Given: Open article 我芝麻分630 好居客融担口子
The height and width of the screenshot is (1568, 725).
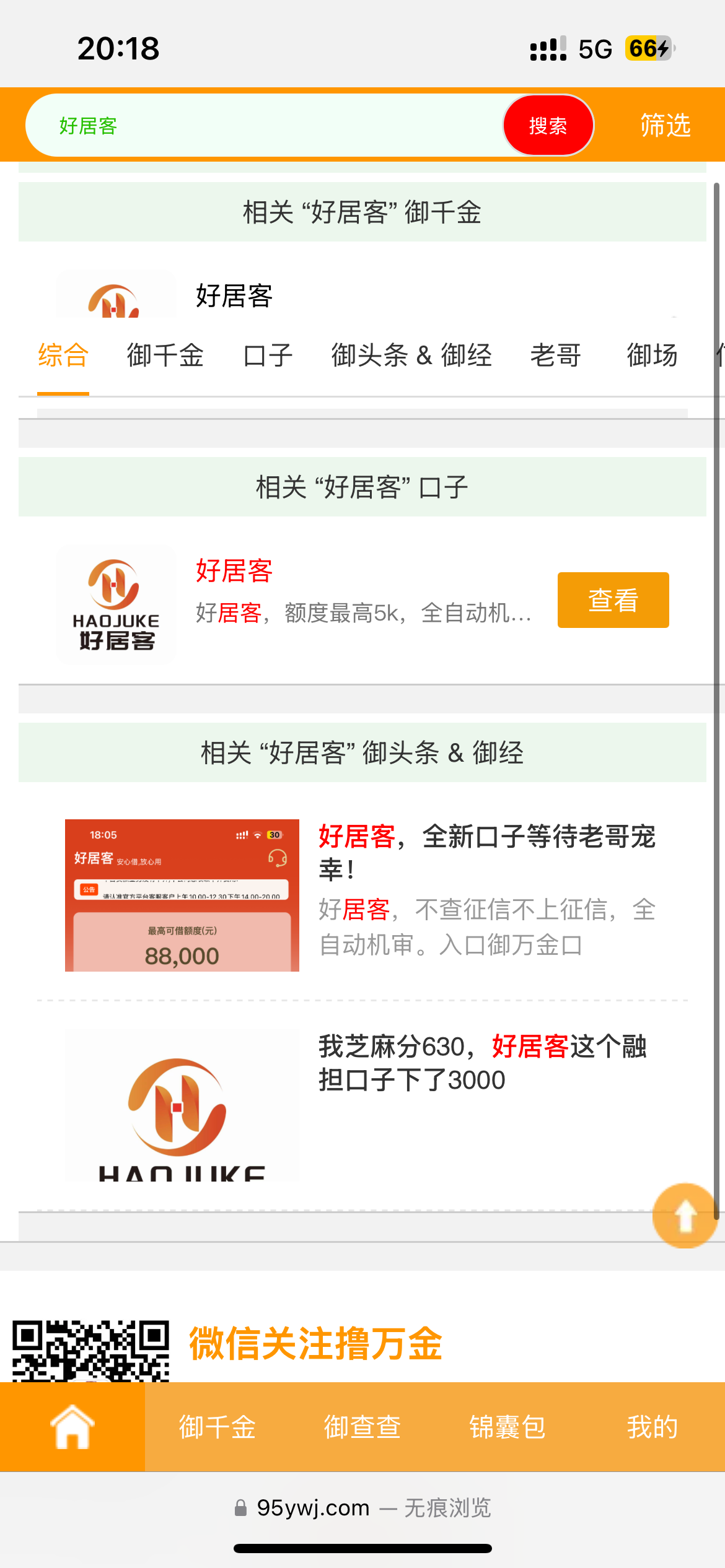Looking at the screenshot, I should pos(482,1063).
